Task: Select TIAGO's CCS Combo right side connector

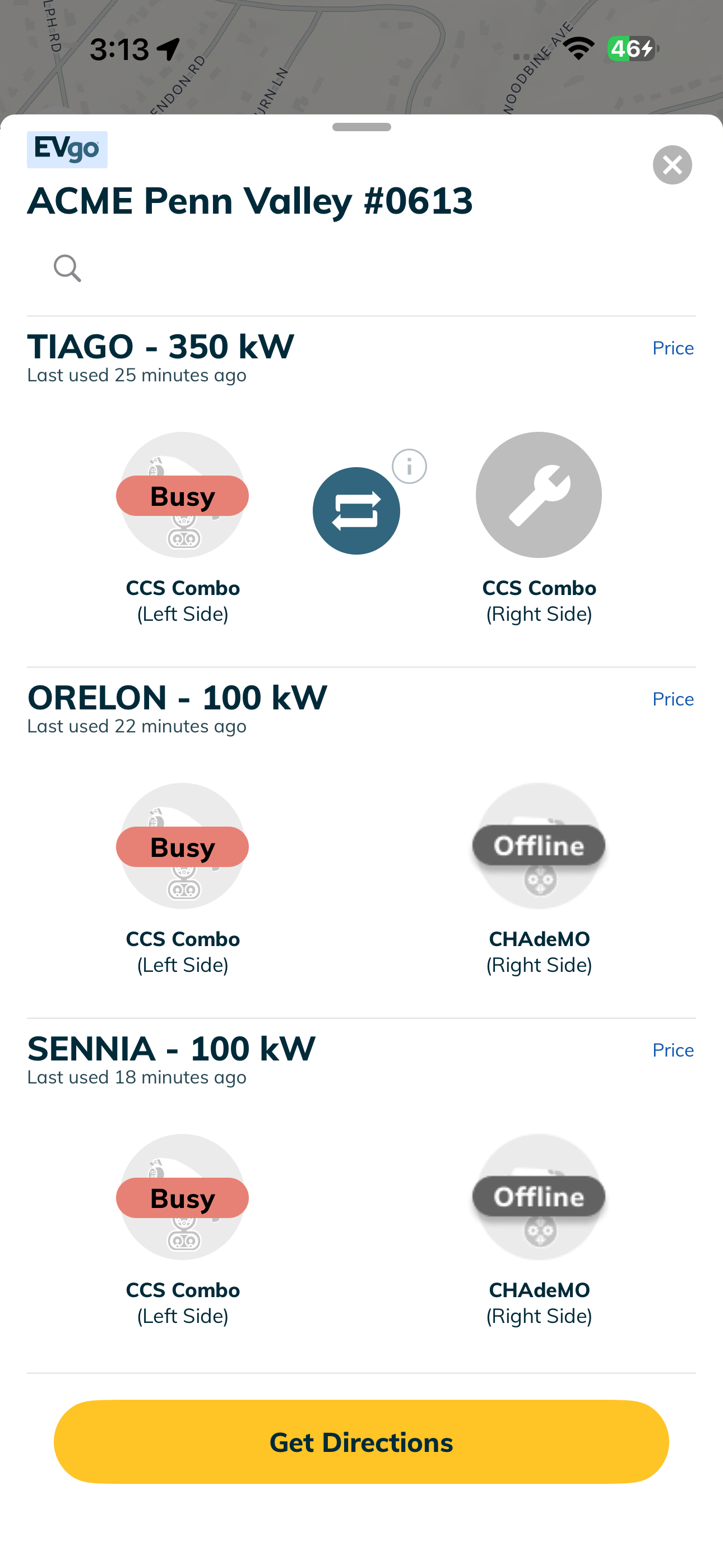Action: [539, 496]
